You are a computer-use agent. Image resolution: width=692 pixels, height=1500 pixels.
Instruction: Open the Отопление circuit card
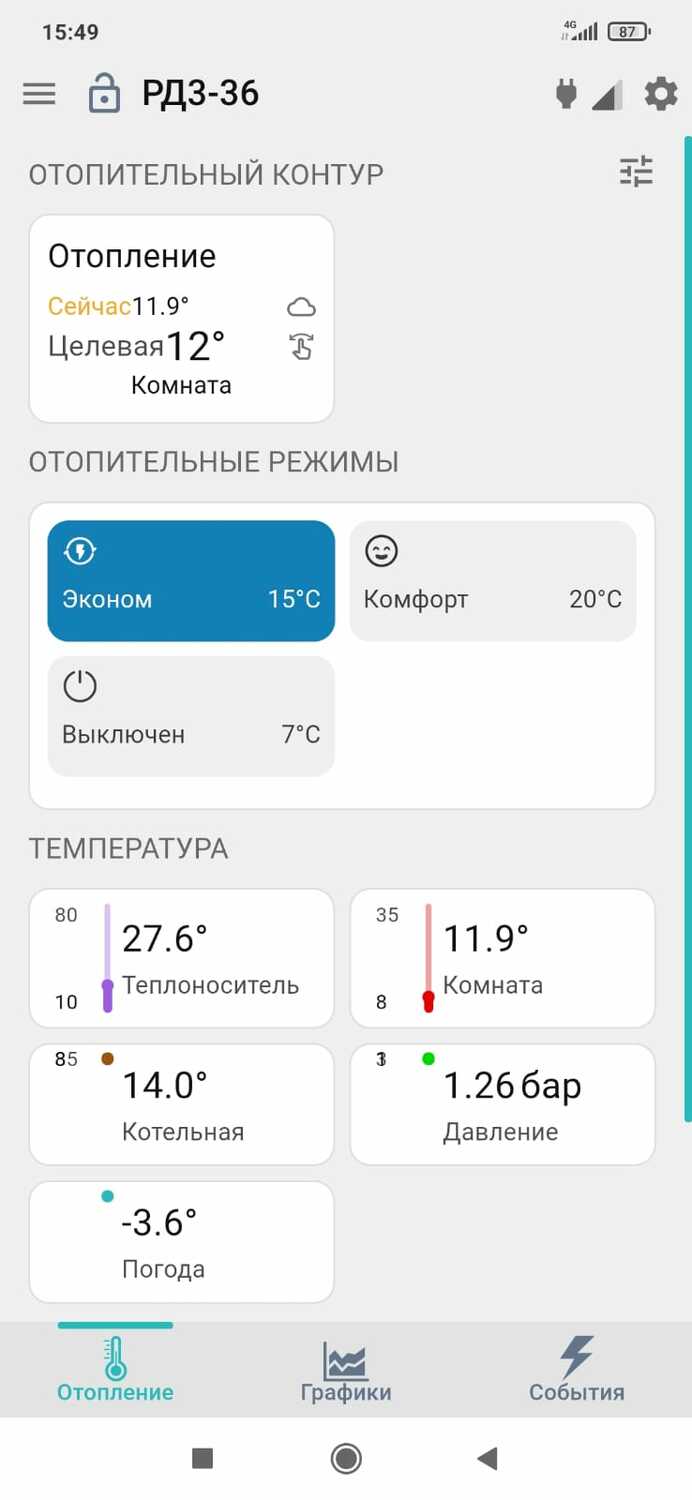181,318
